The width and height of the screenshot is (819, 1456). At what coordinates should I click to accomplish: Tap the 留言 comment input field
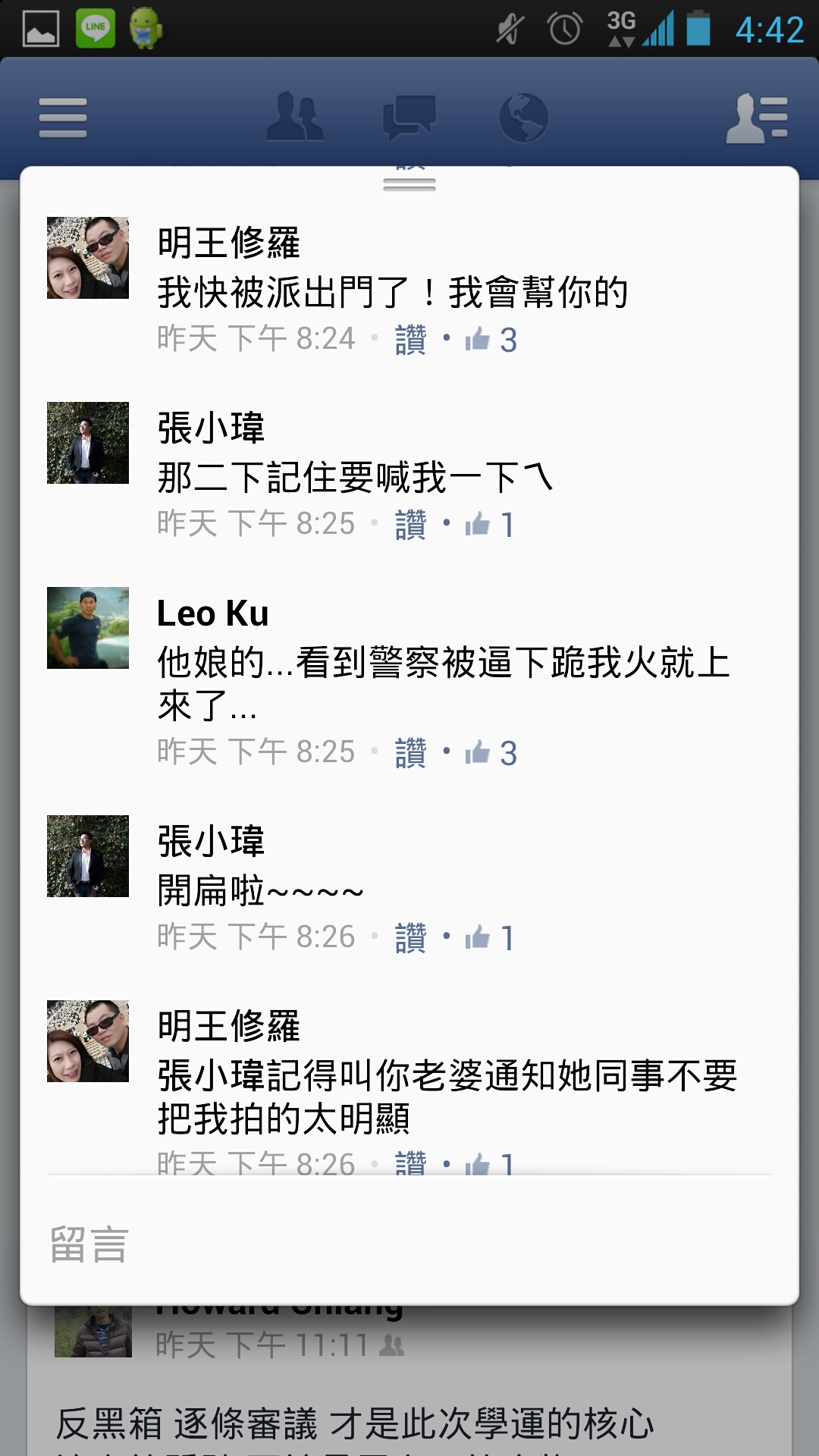tap(409, 1245)
